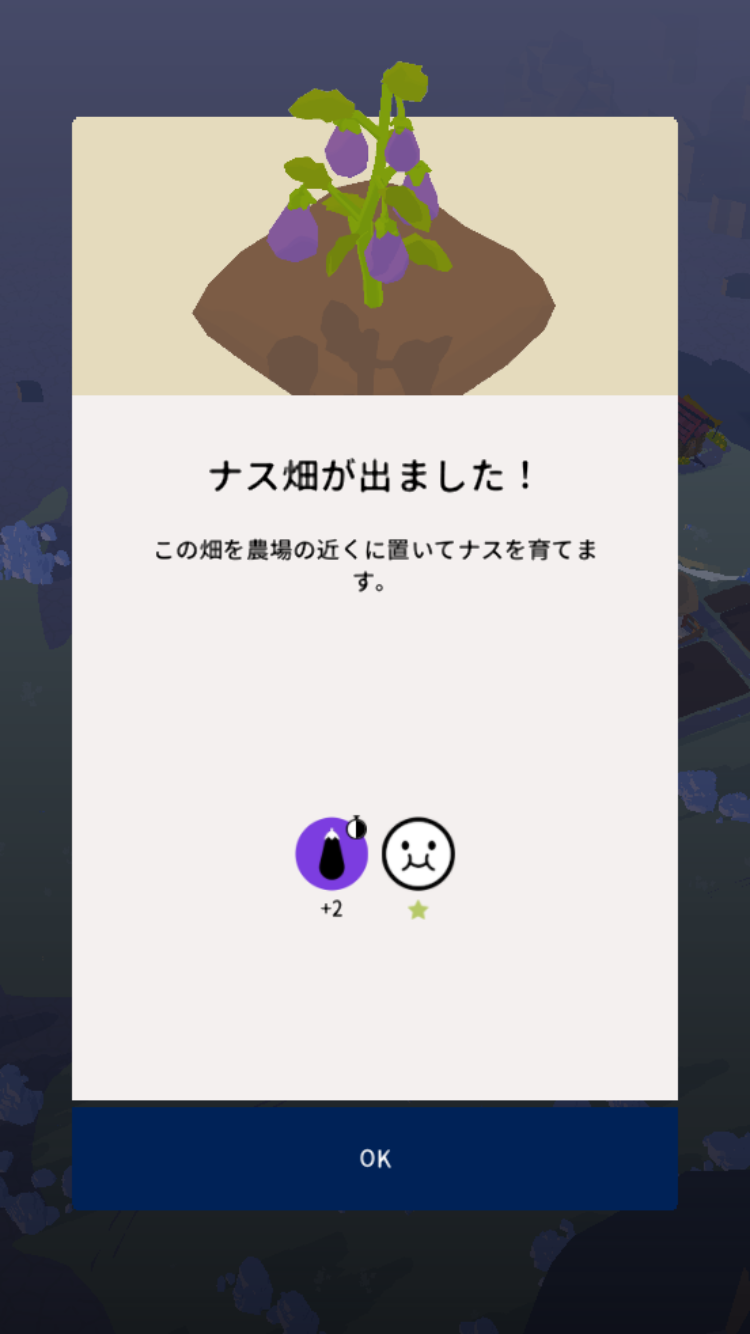Viewport: 750px width, 1334px height.
Task: Click the description text about growing eggplants
Action: click(375, 562)
